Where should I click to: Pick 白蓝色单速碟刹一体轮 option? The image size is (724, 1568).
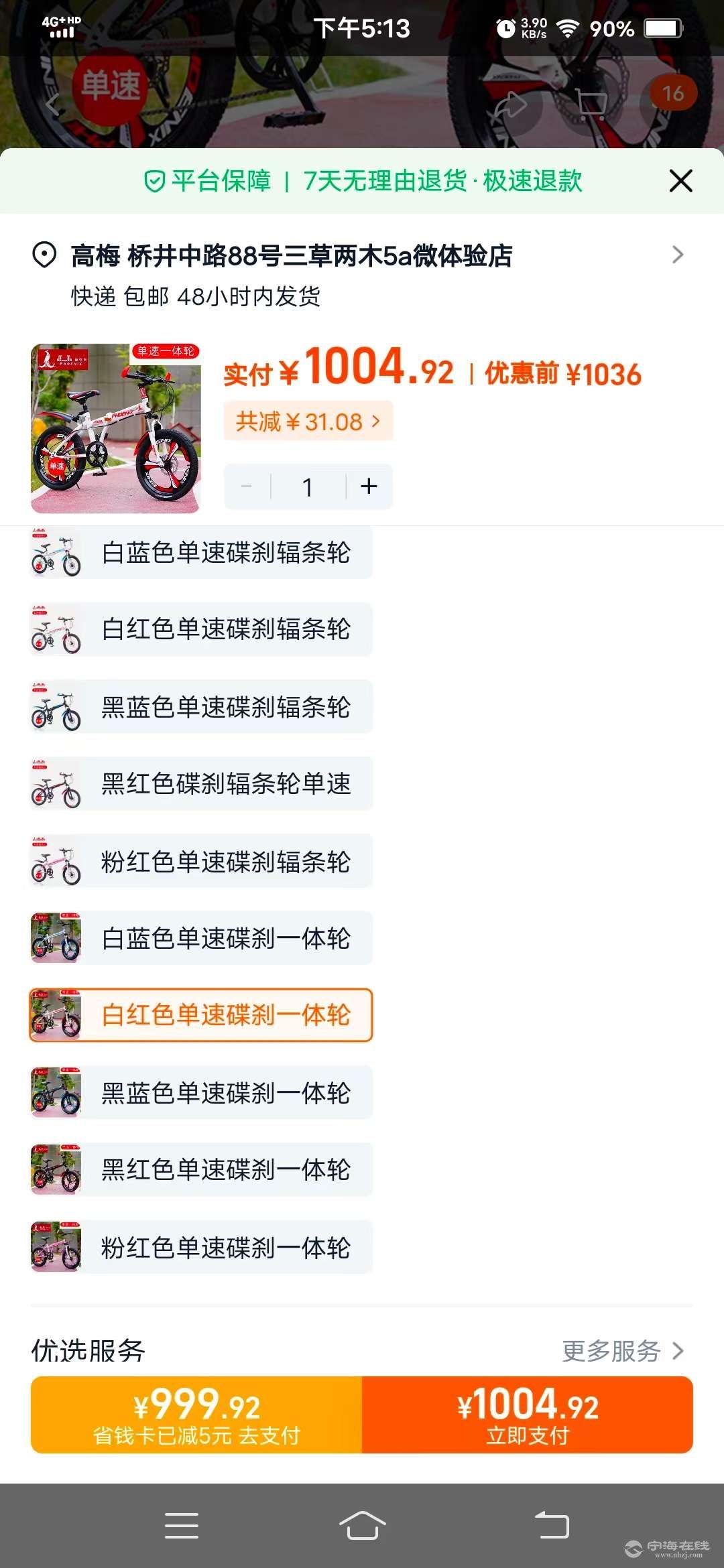coord(201,938)
